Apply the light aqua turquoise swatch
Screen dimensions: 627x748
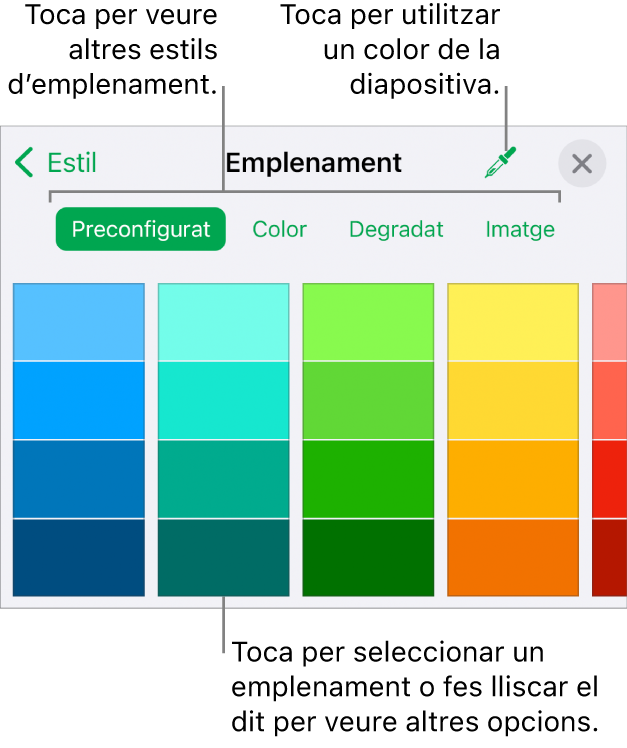coord(224,321)
